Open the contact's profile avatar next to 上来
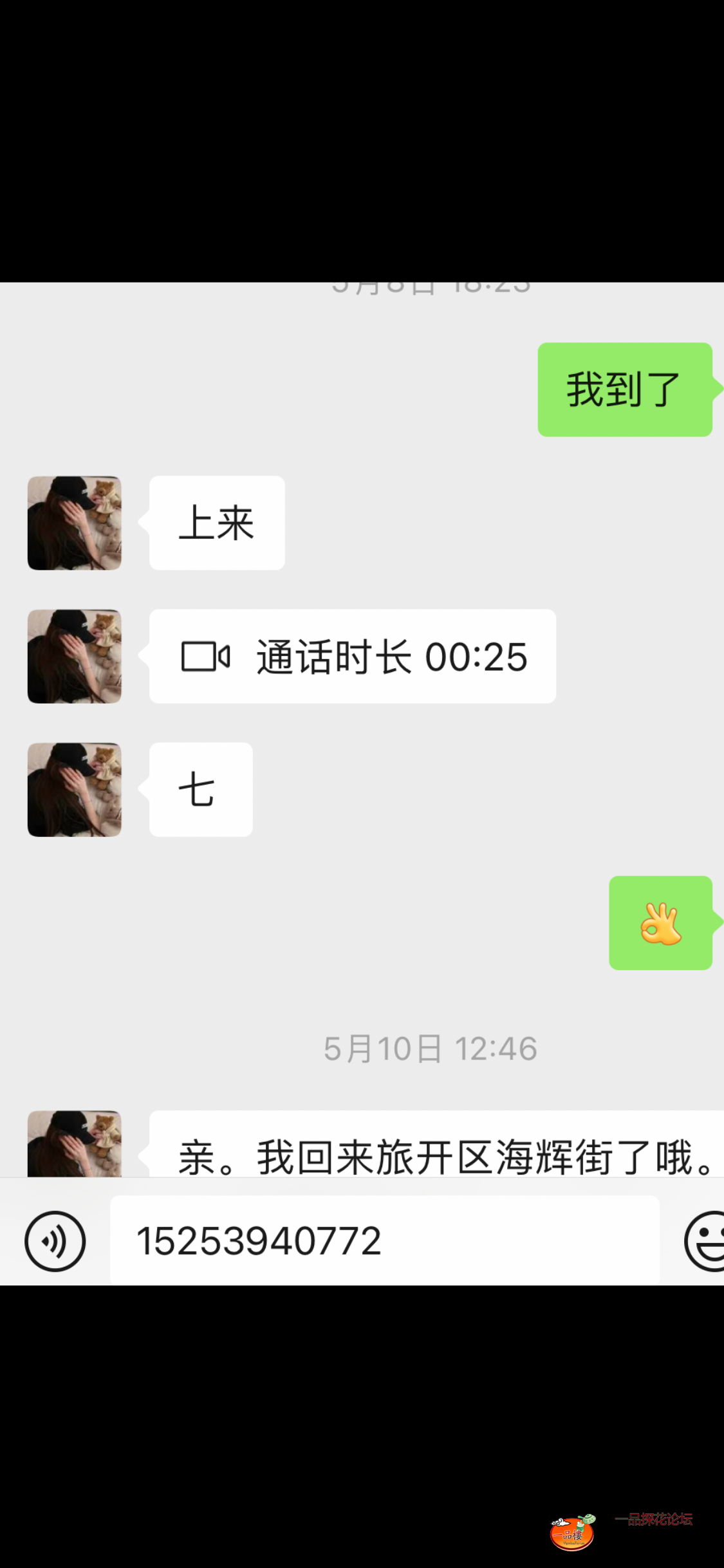 tap(74, 523)
